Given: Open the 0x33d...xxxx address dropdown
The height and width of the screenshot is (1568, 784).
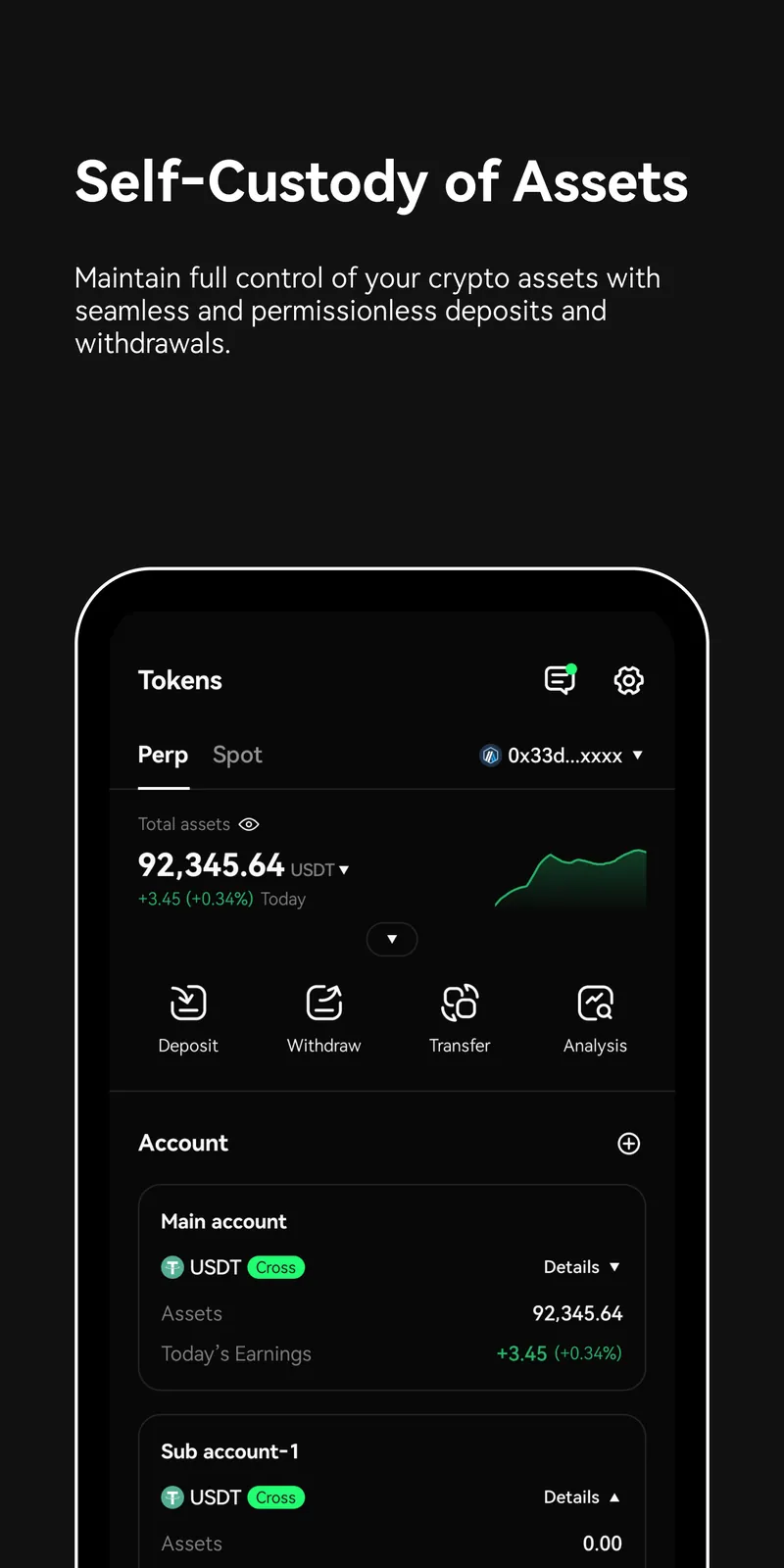Looking at the screenshot, I should click(563, 755).
